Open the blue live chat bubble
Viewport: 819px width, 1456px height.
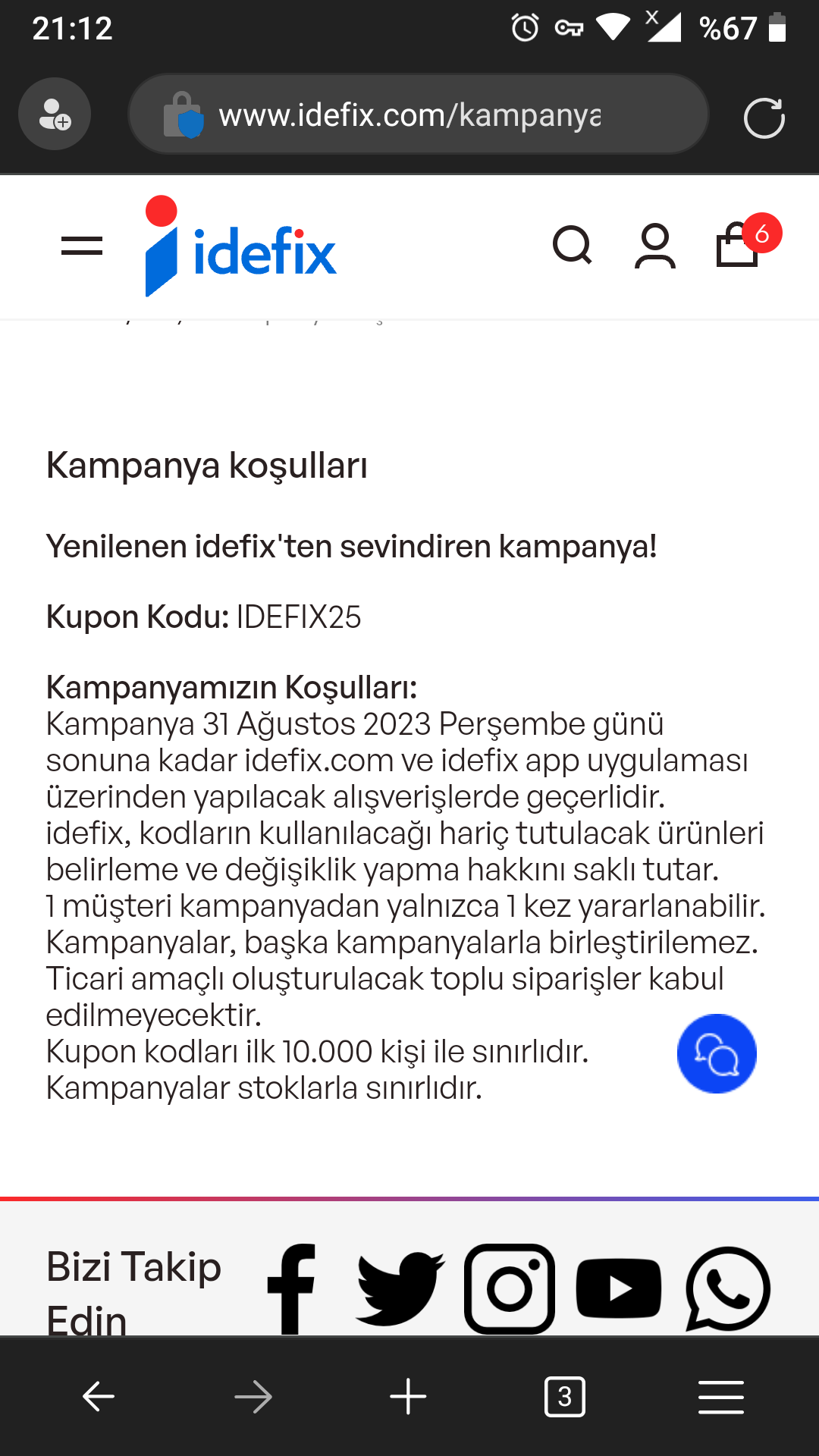click(x=717, y=1053)
